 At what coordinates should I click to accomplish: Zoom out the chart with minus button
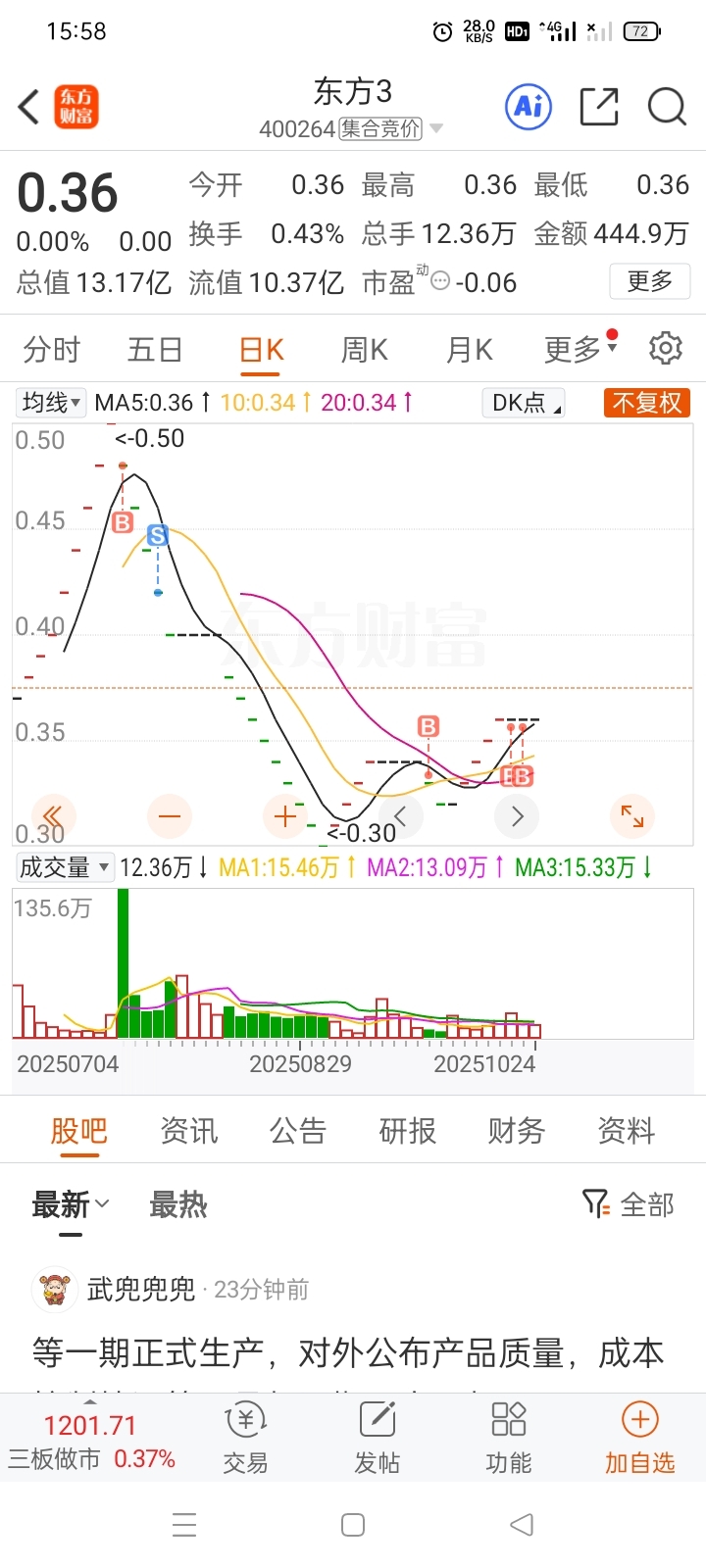click(x=170, y=816)
